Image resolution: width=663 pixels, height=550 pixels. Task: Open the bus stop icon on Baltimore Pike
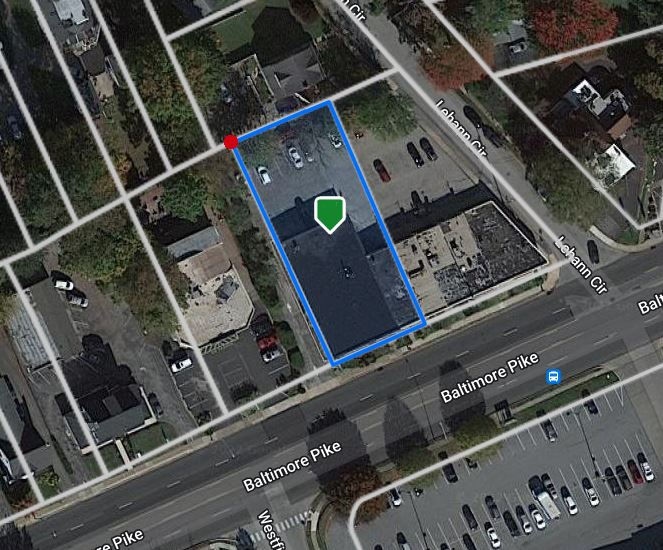point(552,376)
